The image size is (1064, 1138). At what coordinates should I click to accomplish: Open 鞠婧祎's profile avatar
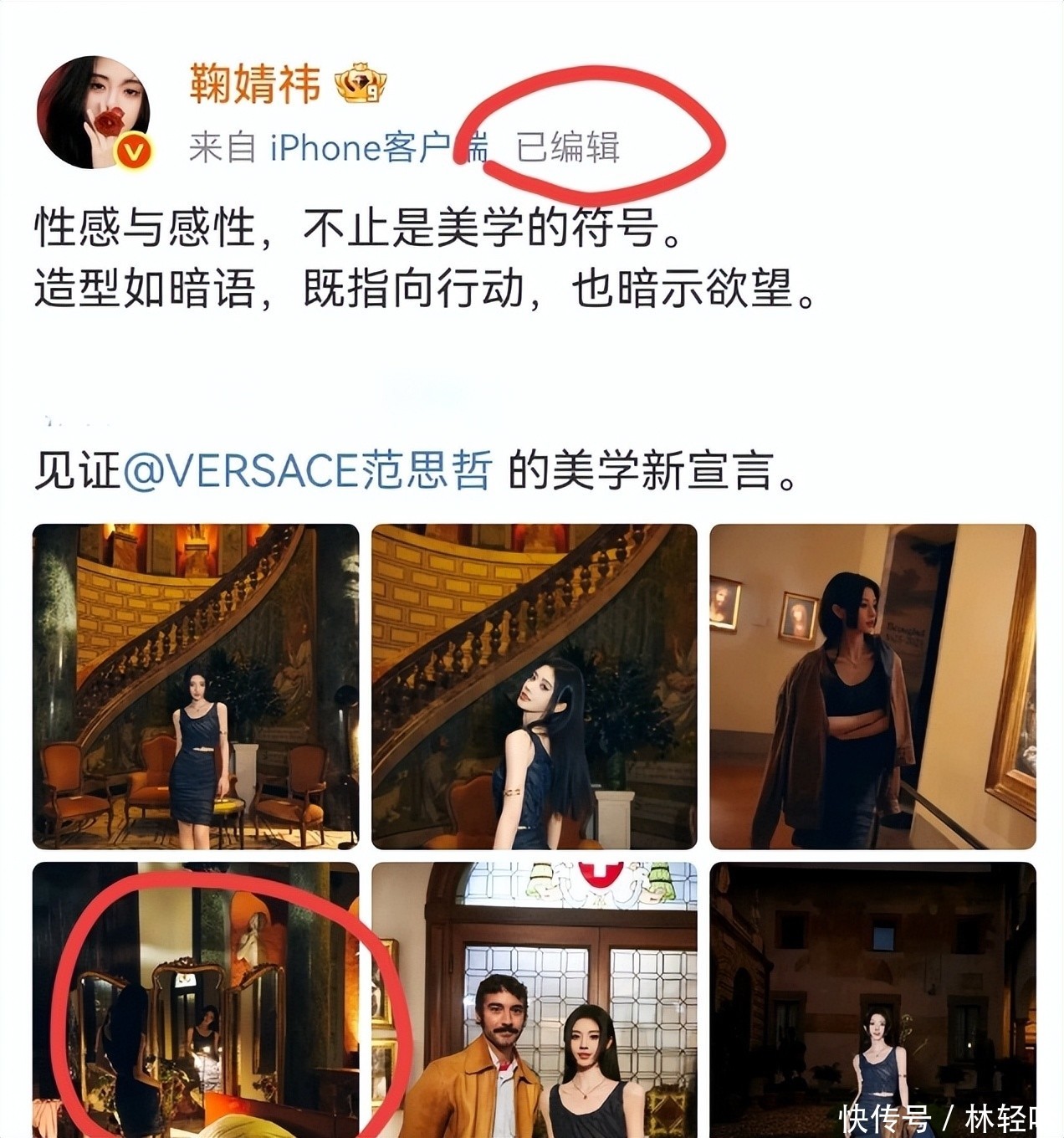click(x=94, y=111)
